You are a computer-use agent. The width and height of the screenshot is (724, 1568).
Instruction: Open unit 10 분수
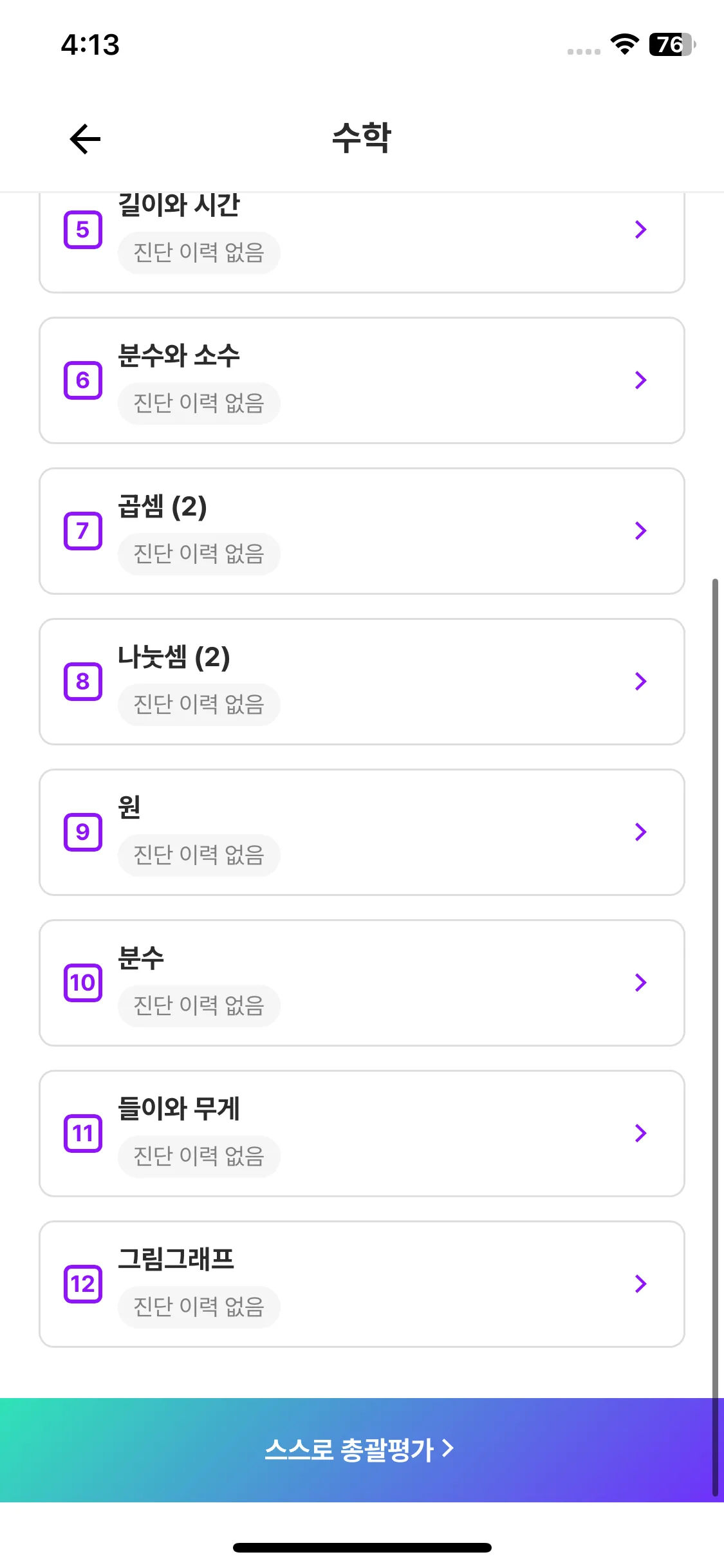coord(361,983)
